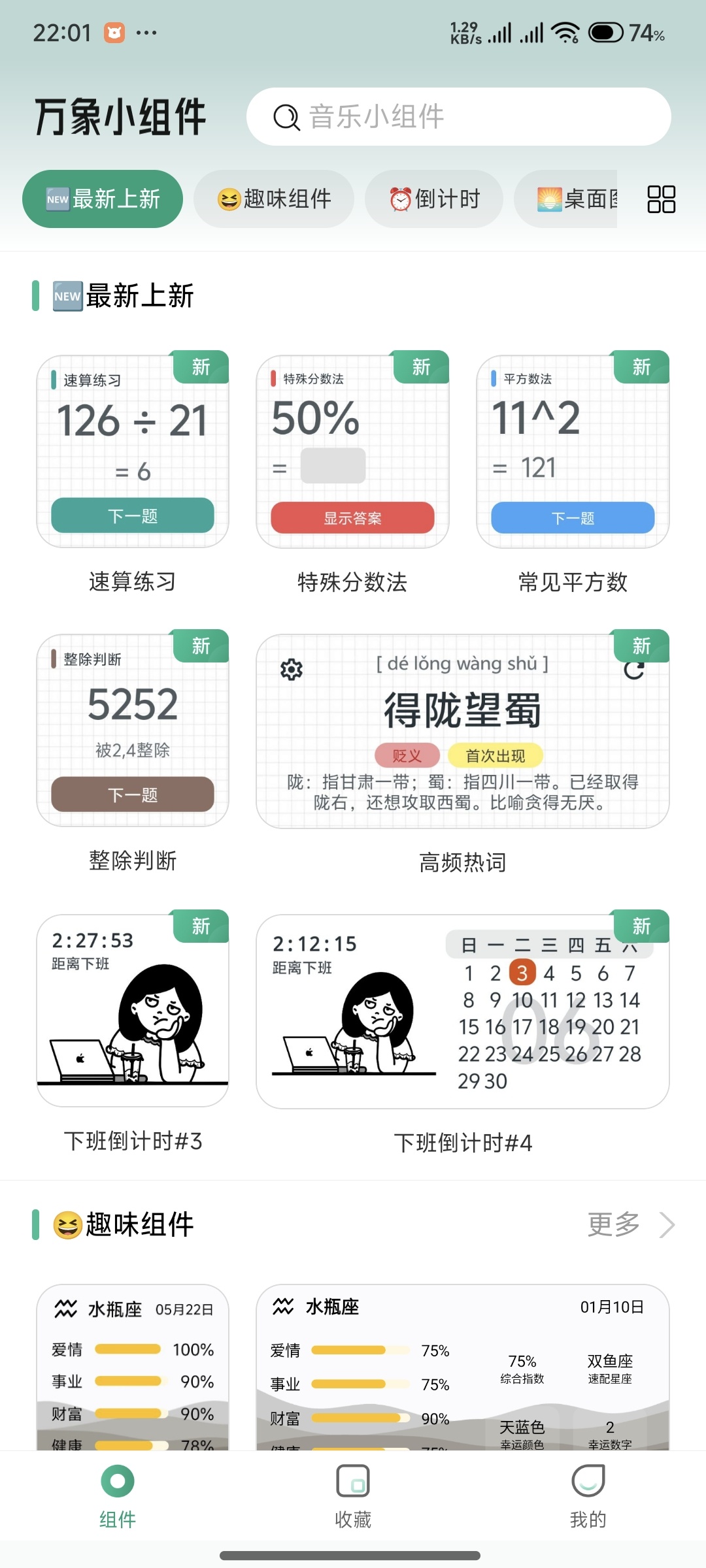Go to the 收藏 tab
Viewport: 706px width, 1568px height.
pos(353,1496)
